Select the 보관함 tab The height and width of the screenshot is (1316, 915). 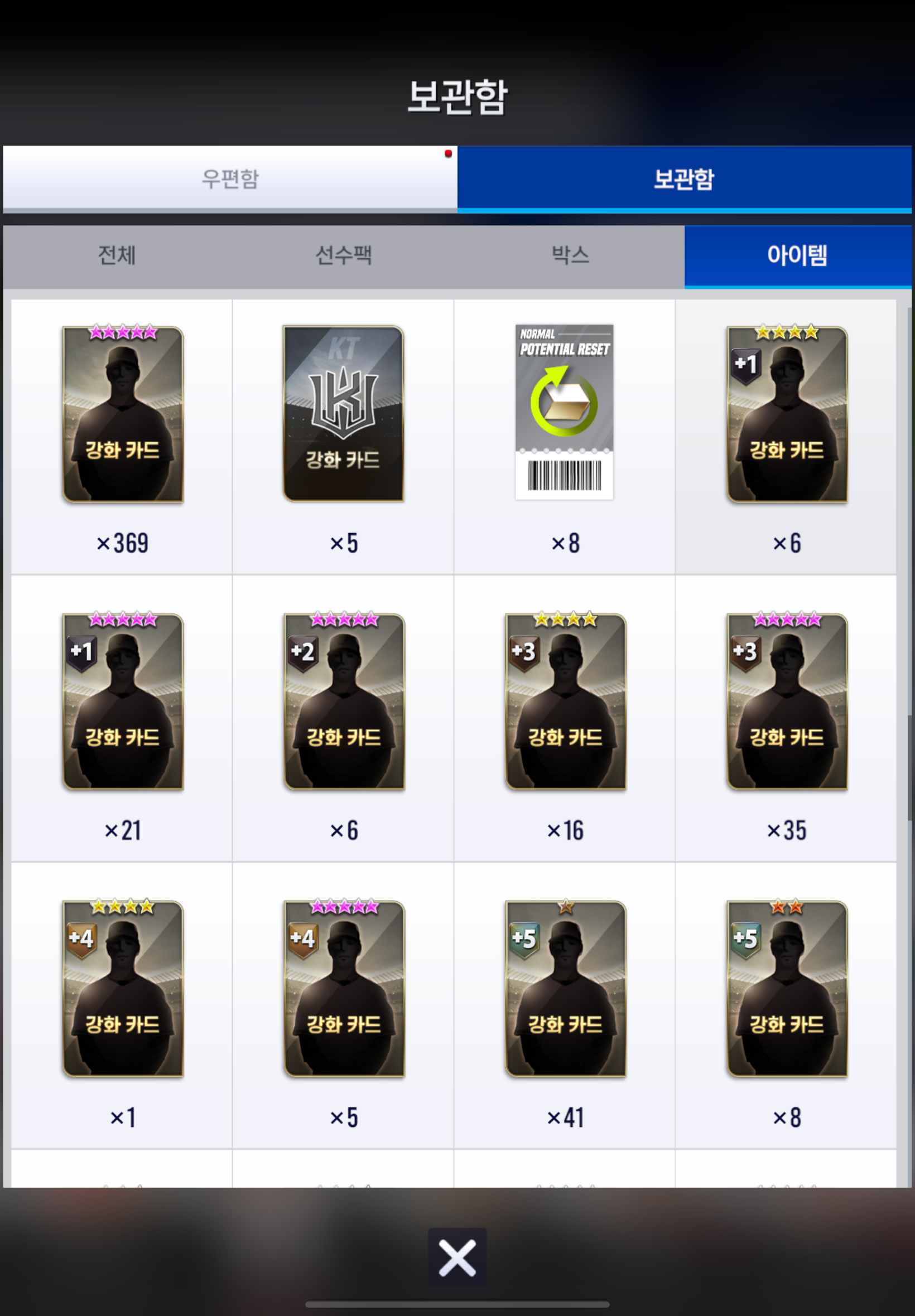[684, 178]
